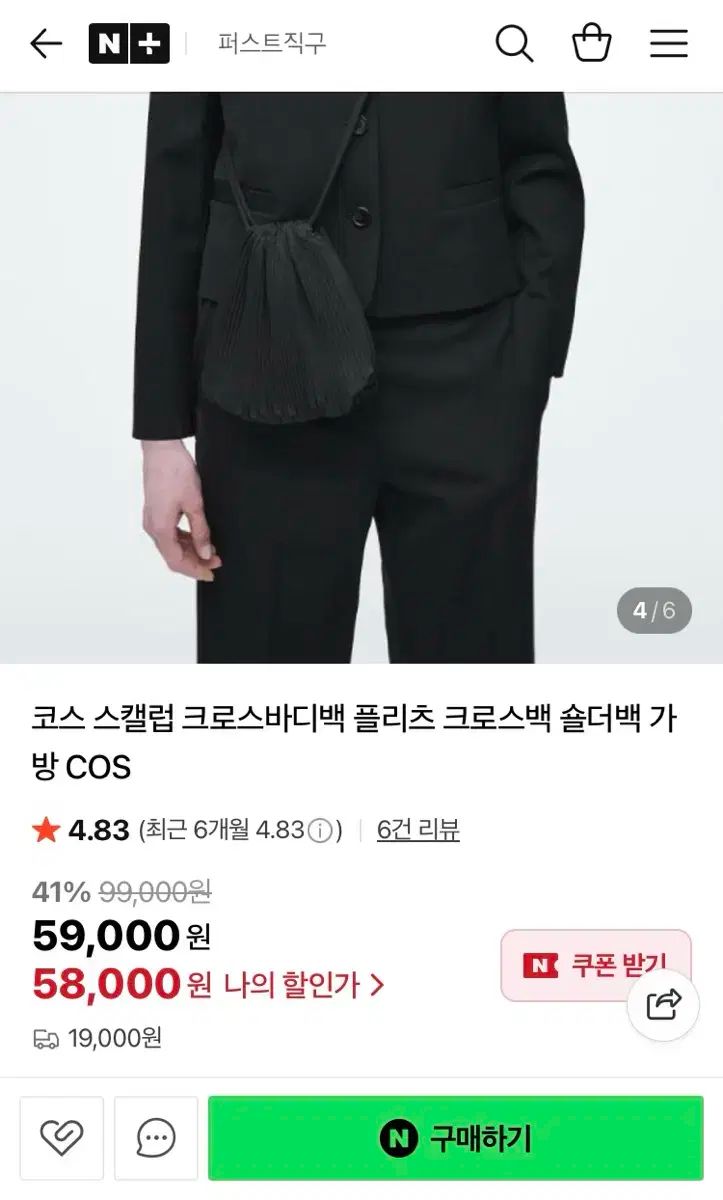Open seller chat inquiry
The width and height of the screenshot is (723, 1200).
(156, 1138)
